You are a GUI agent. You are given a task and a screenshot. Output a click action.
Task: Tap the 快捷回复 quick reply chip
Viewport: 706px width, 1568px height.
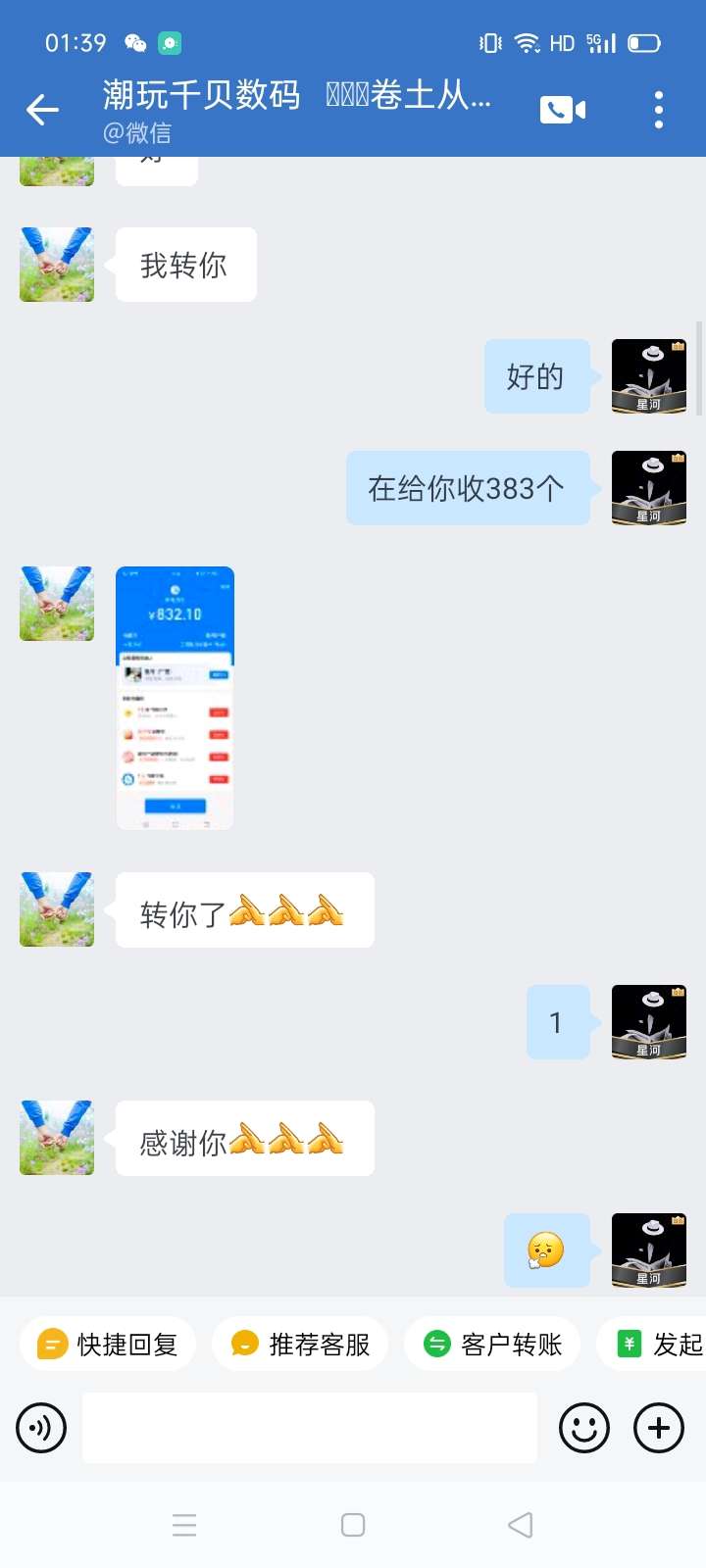tap(108, 1344)
